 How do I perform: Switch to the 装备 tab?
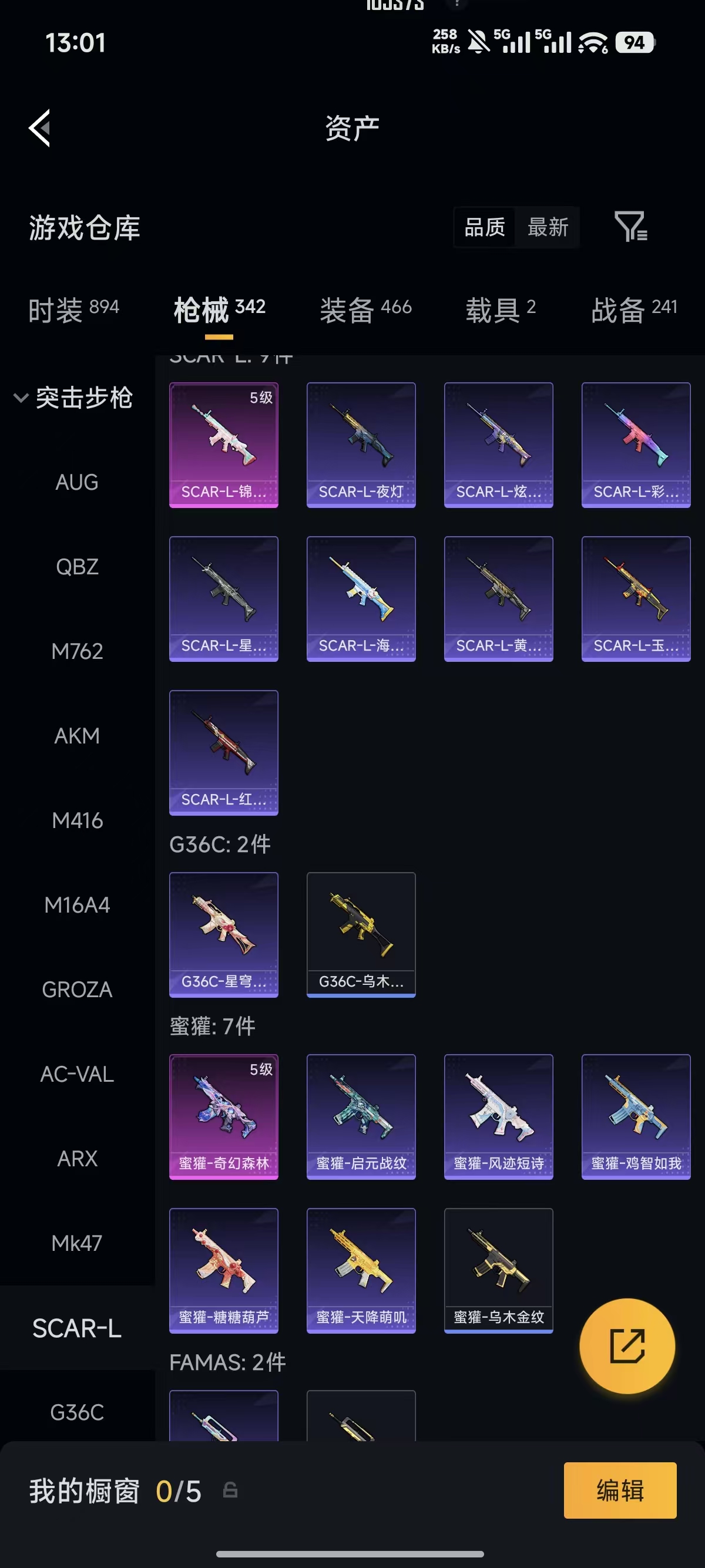click(366, 310)
